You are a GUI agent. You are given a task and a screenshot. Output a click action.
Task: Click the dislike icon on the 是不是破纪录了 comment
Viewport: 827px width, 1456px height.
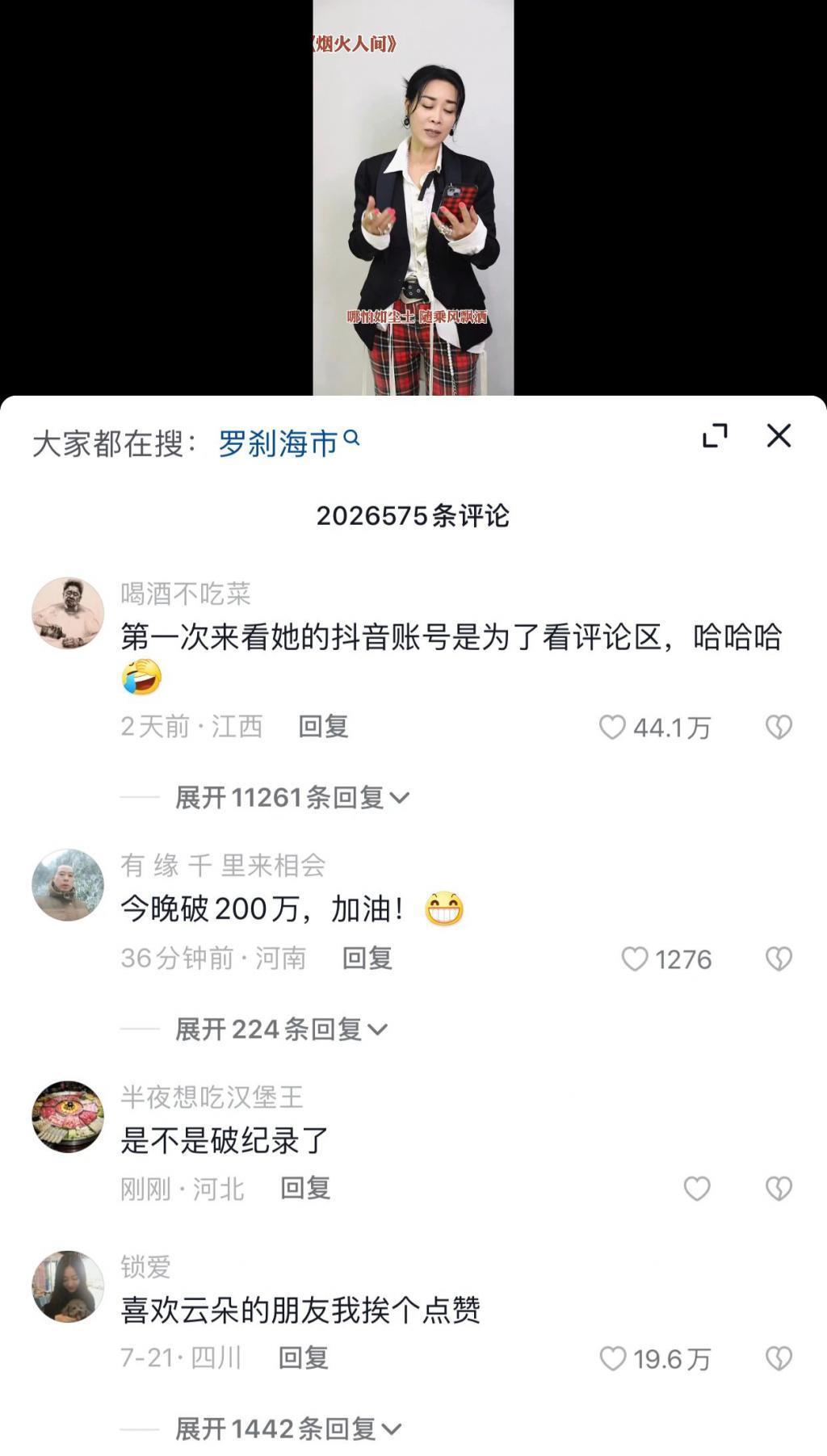click(x=779, y=1190)
